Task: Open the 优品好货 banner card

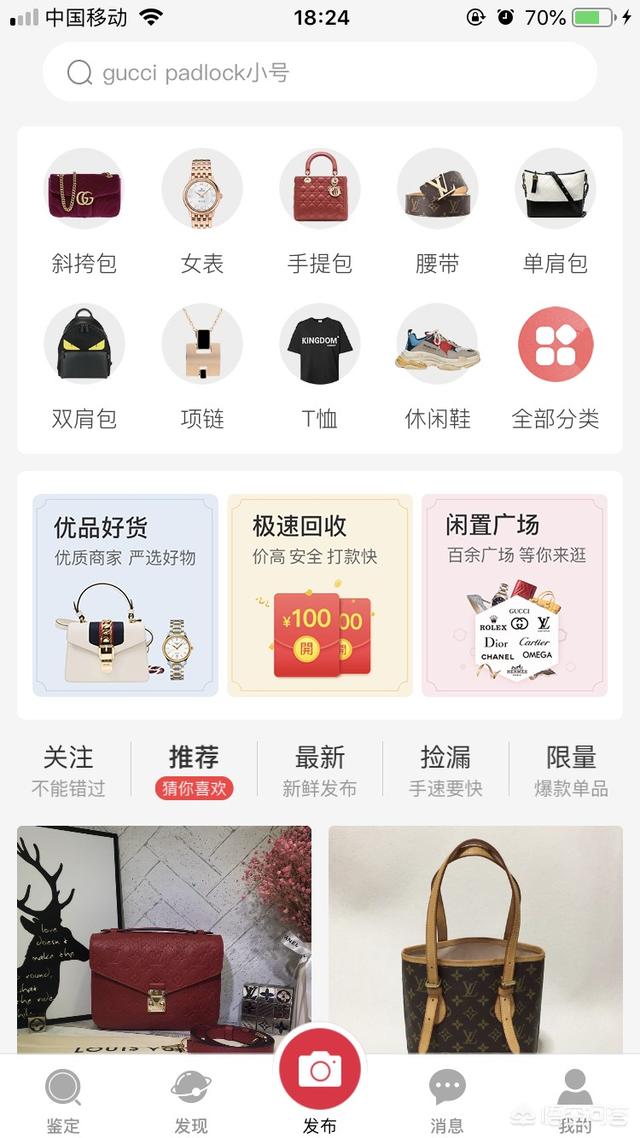Action: click(125, 595)
